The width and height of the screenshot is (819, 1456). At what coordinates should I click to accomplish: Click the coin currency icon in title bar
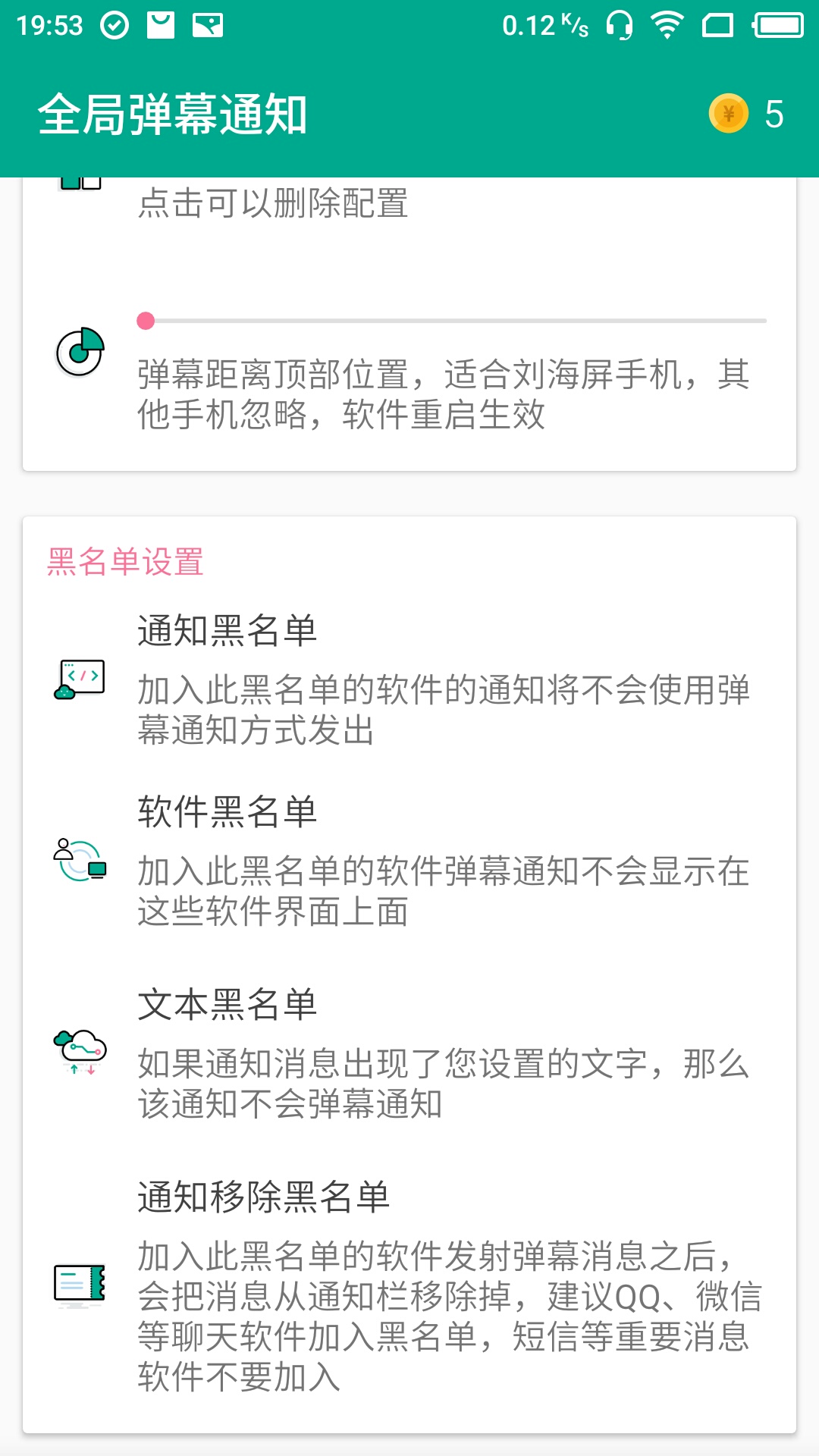click(x=728, y=114)
